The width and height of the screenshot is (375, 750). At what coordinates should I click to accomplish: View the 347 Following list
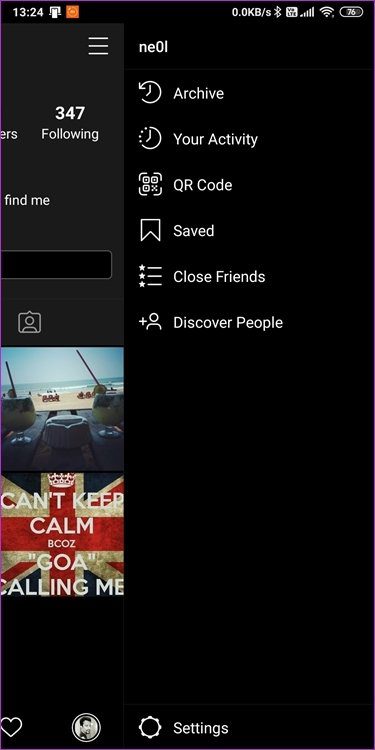point(70,123)
